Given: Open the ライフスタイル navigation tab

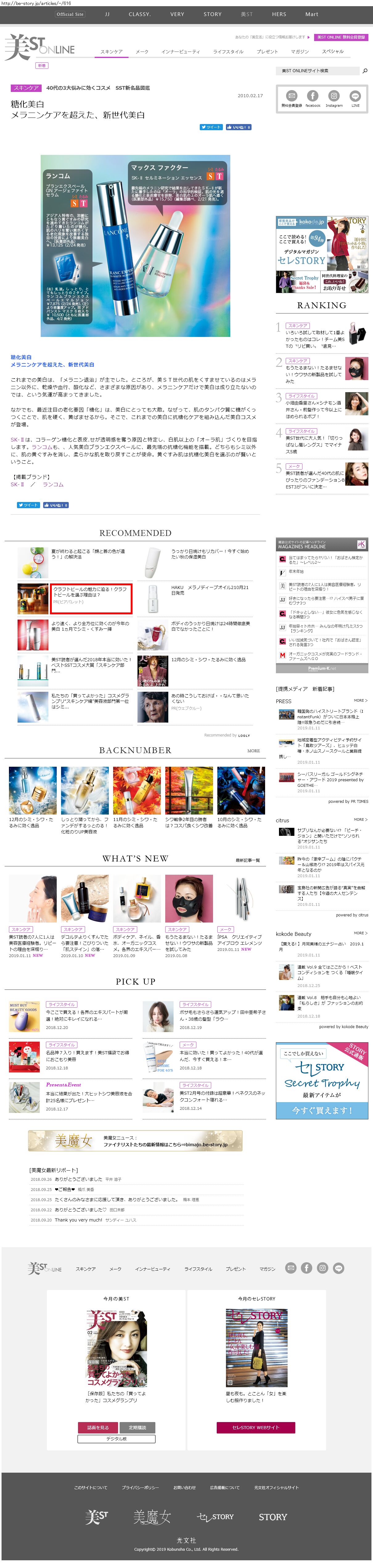Looking at the screenshot, I should point(228,52).
